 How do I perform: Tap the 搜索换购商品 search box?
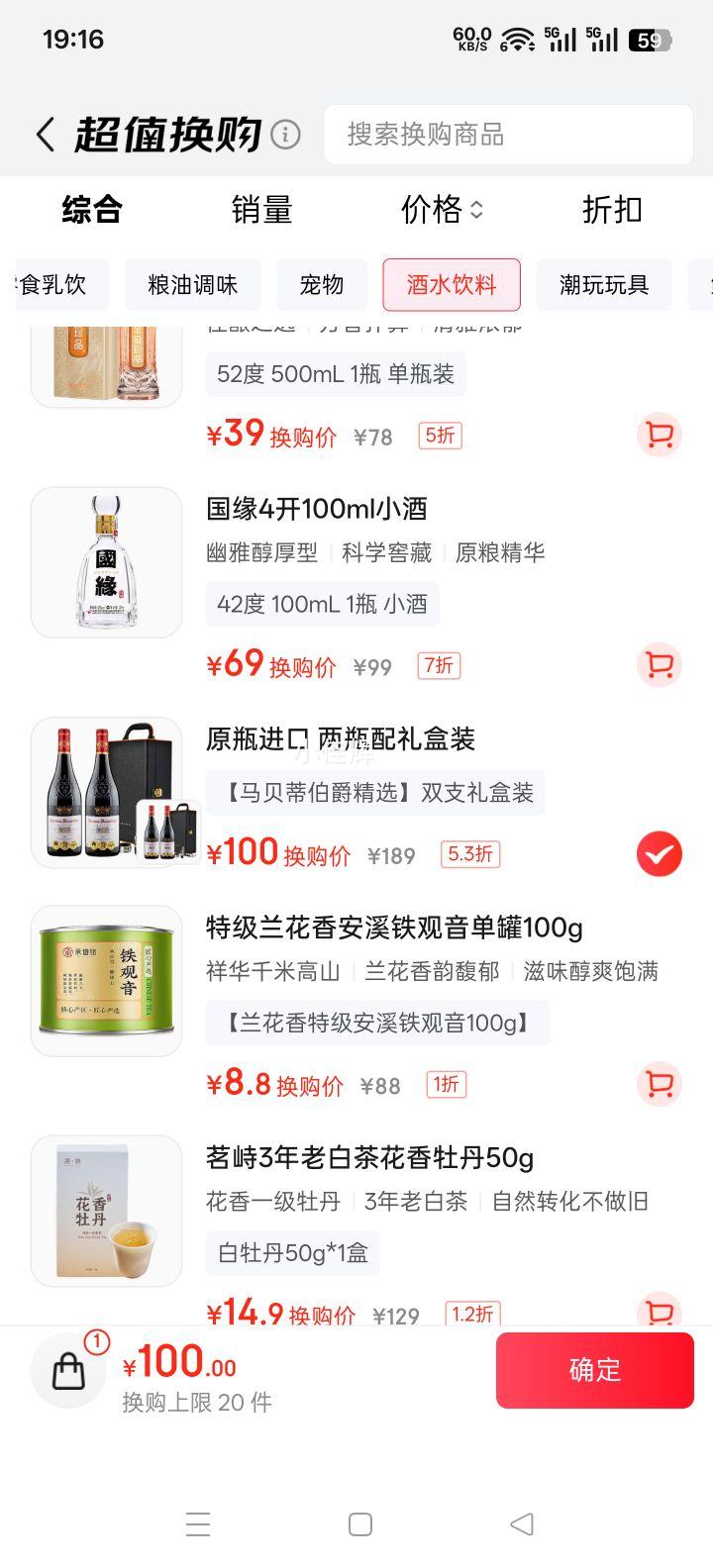508,135
